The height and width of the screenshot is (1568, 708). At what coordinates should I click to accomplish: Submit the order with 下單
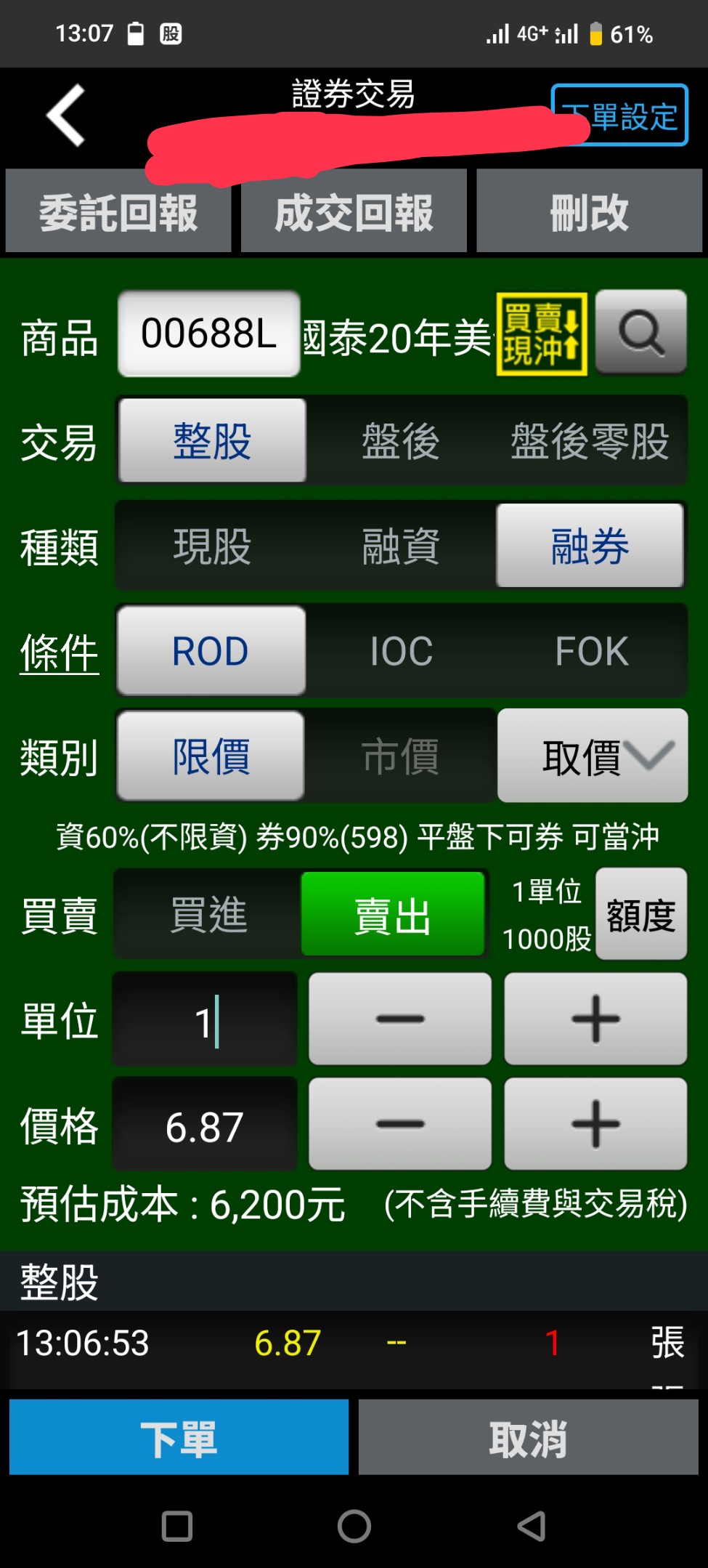click(x=179, y=1437)
